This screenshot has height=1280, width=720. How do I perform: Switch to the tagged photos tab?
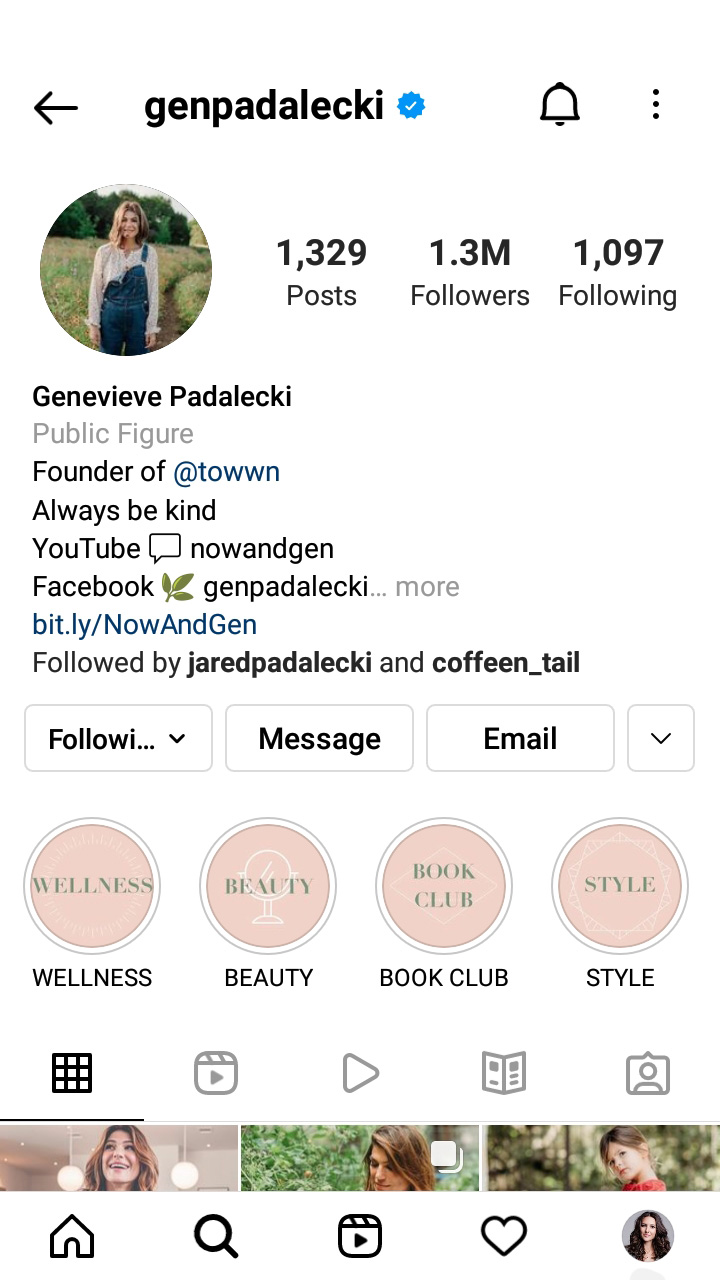(x=647, y=1073)
